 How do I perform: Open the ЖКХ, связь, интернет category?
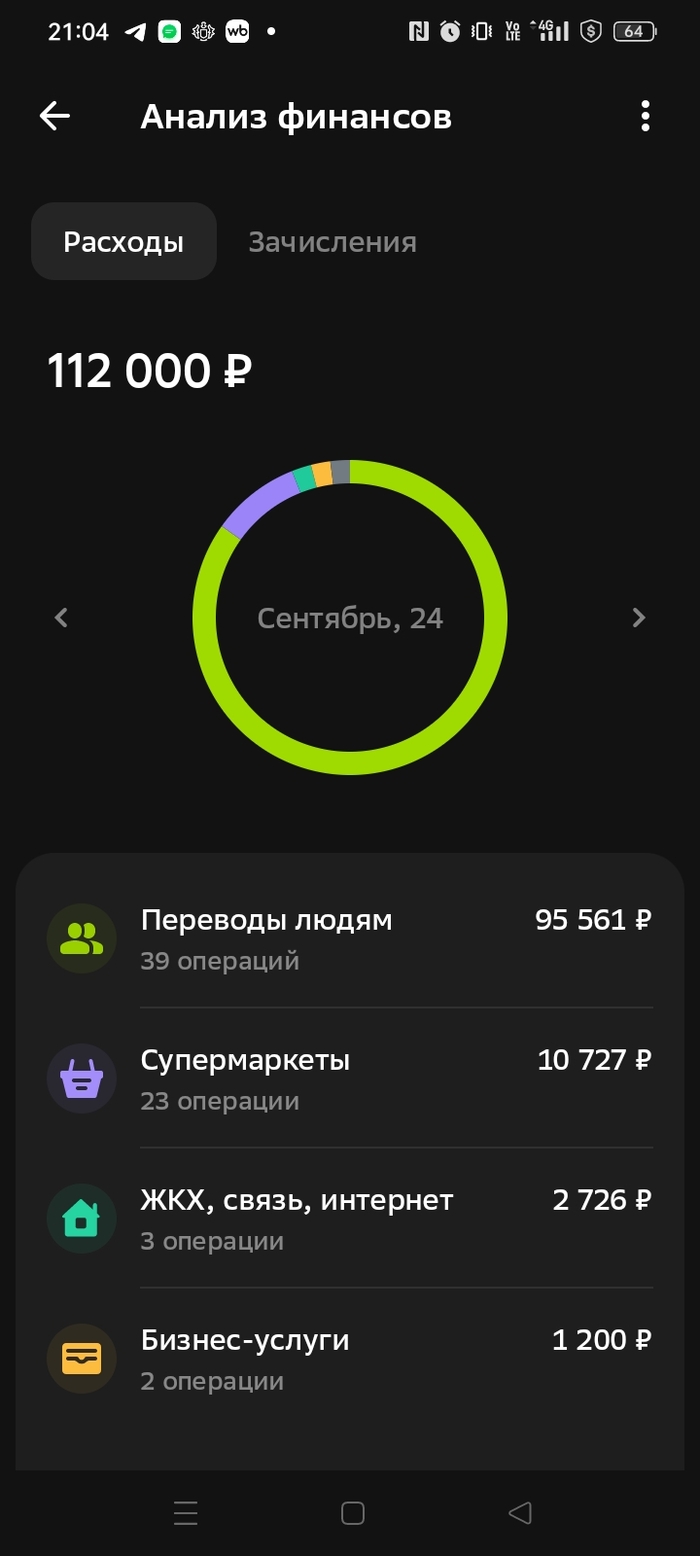pos(350,1218)
